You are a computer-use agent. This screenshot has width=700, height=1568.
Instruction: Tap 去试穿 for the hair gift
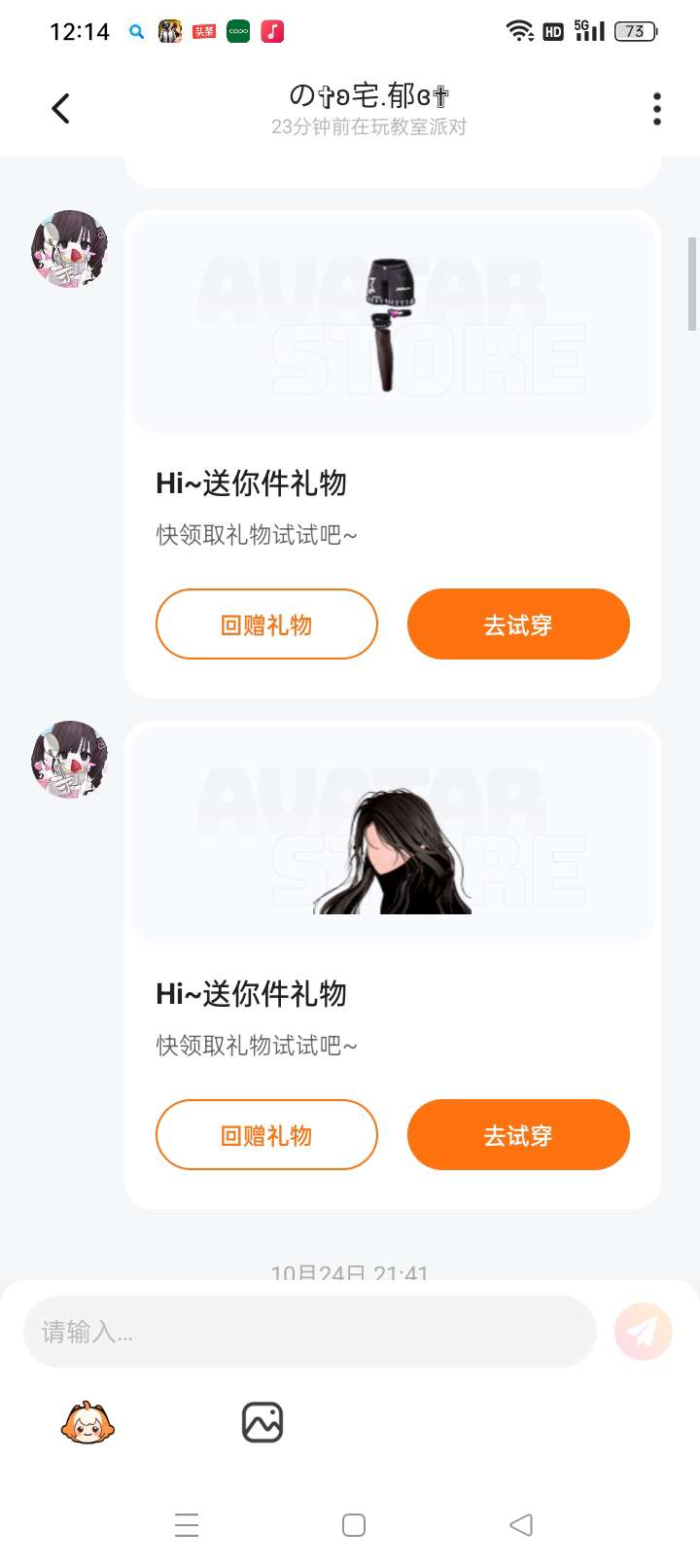tap(518, 1135)
